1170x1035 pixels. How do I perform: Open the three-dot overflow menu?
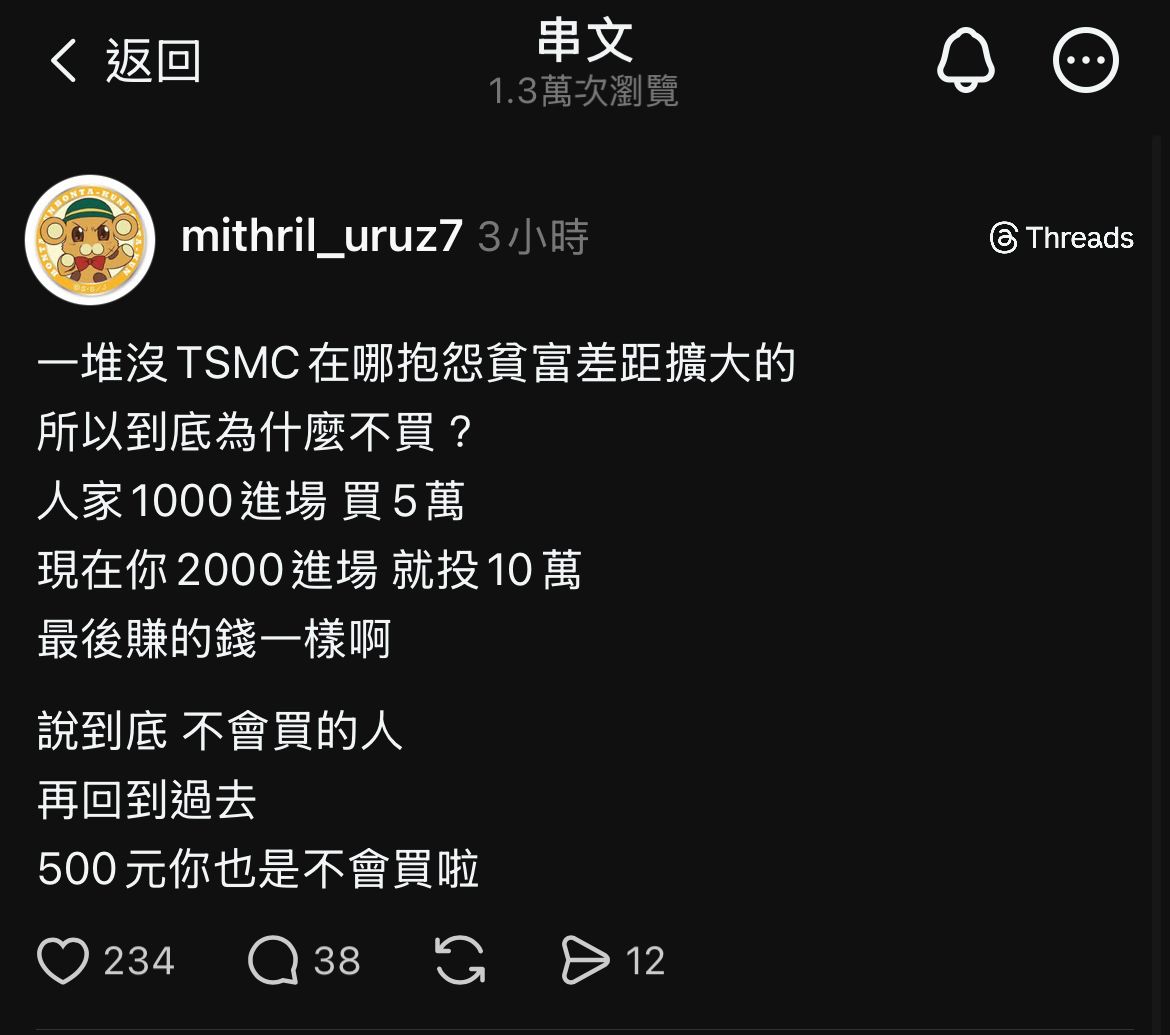1085,60
